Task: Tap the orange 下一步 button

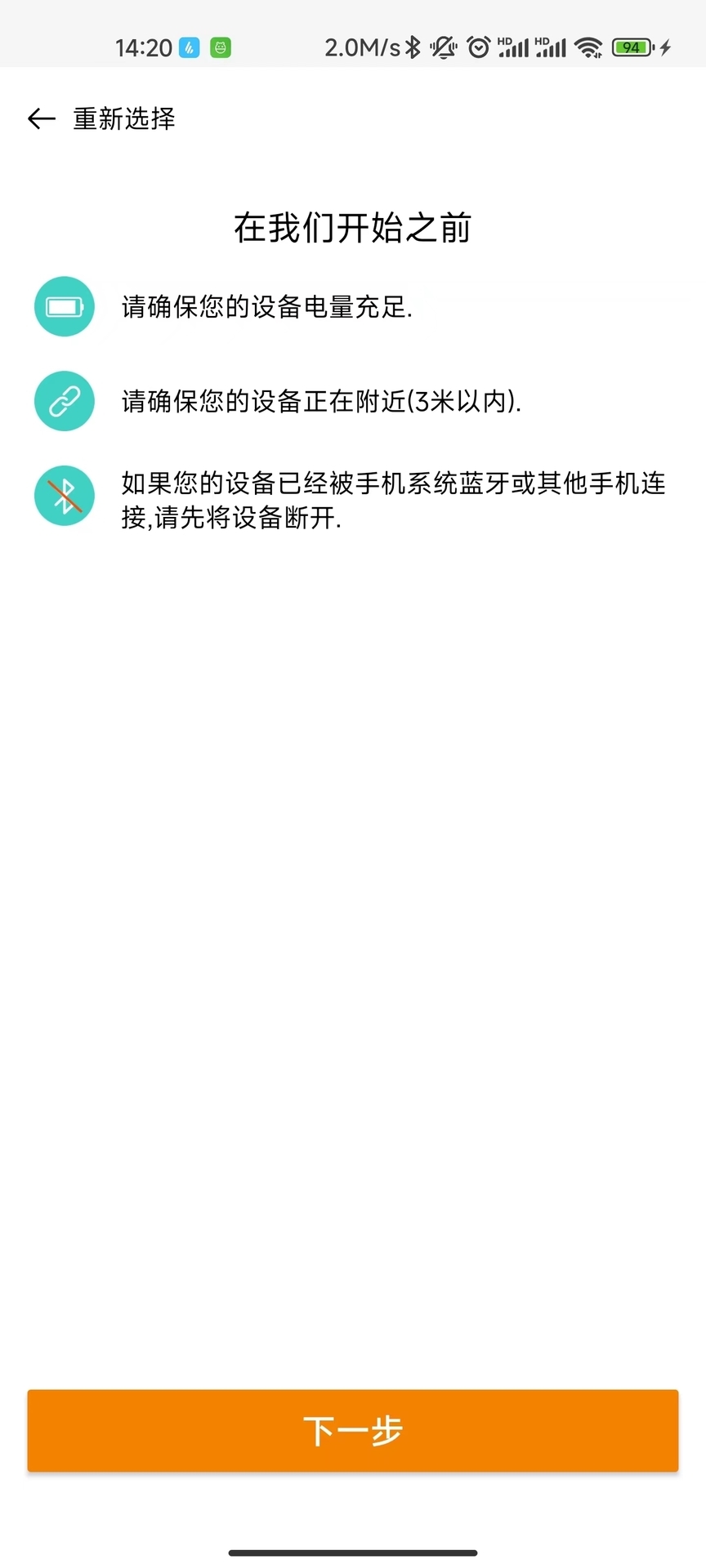Action: click(x=353, y=1431)
